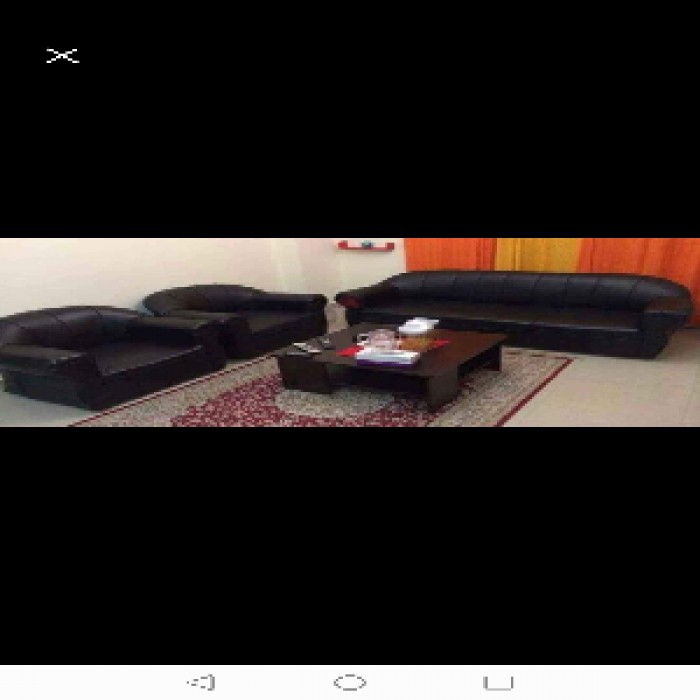This screenshot has width=700, height=700.
Task: Go to the home screen
Action: (350, 682)
